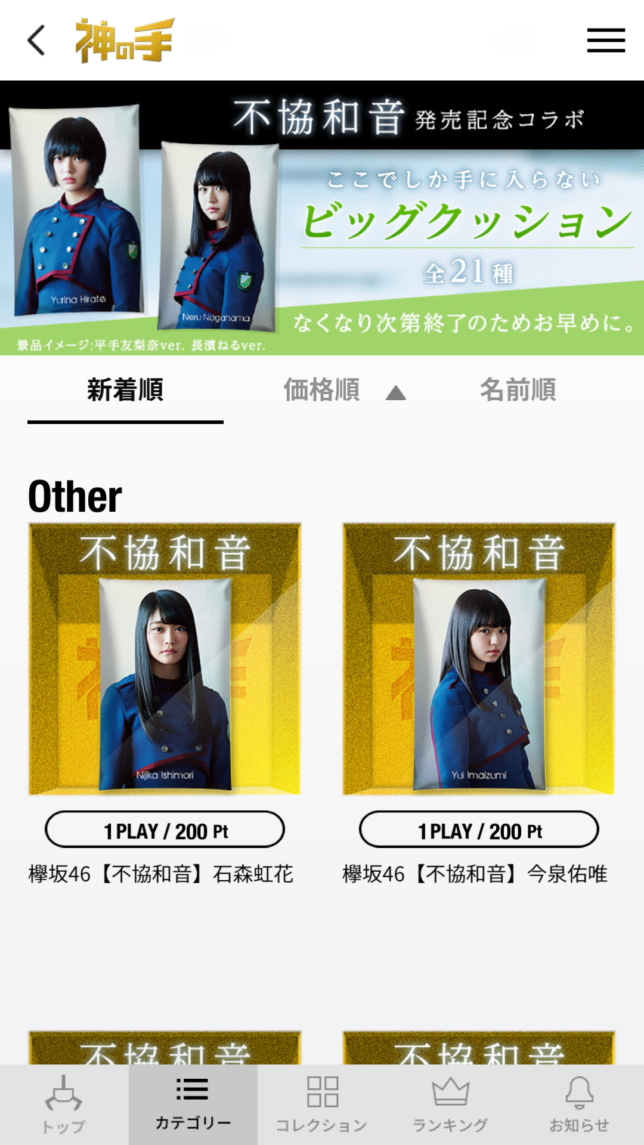Tap 1PLAY / 200 Pt for 今泉佑唯
Viewport: 644px width, 1145px height.
pos(479,830)
